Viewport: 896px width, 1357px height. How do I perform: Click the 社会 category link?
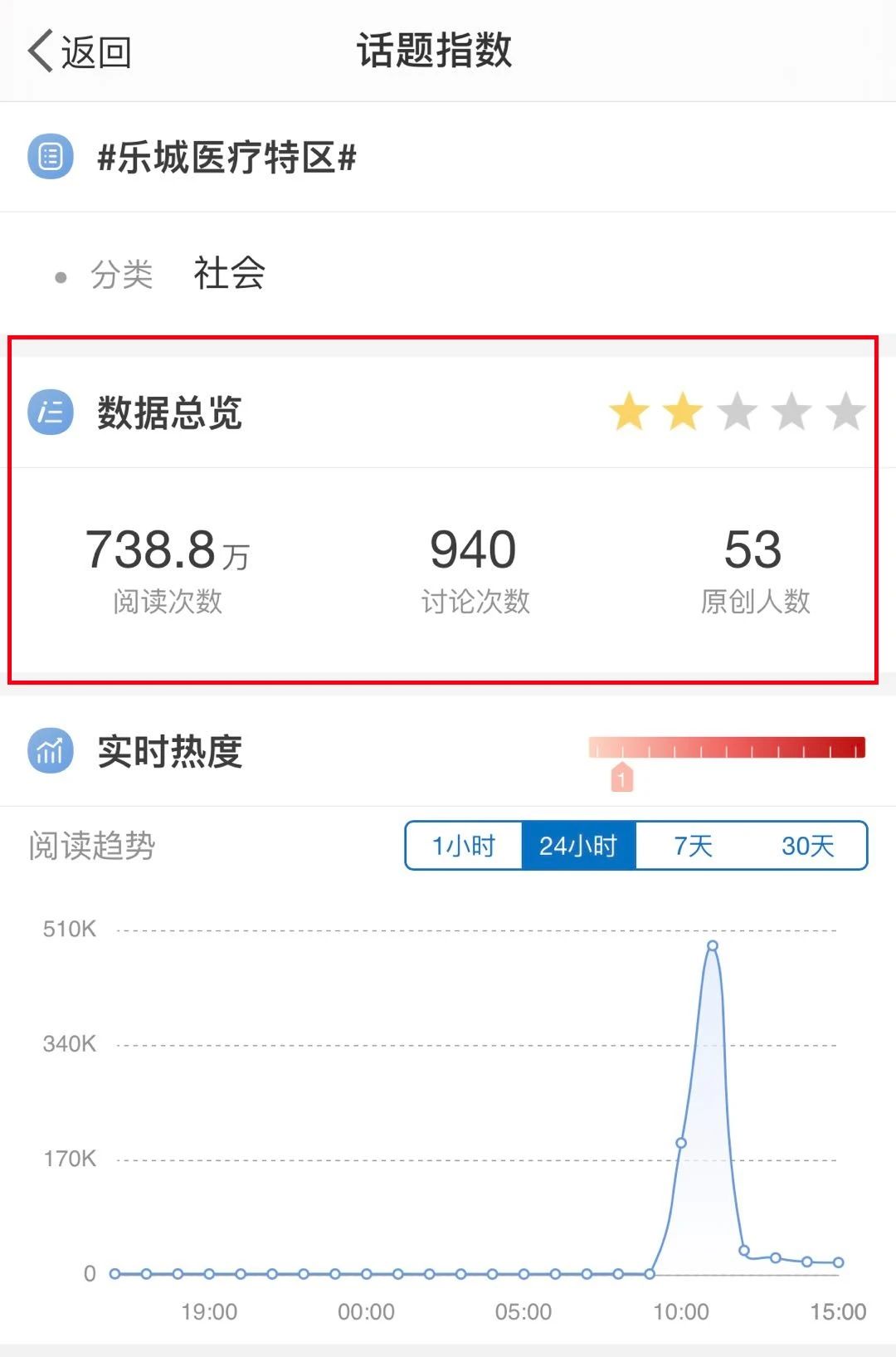[x=229, y=274]
